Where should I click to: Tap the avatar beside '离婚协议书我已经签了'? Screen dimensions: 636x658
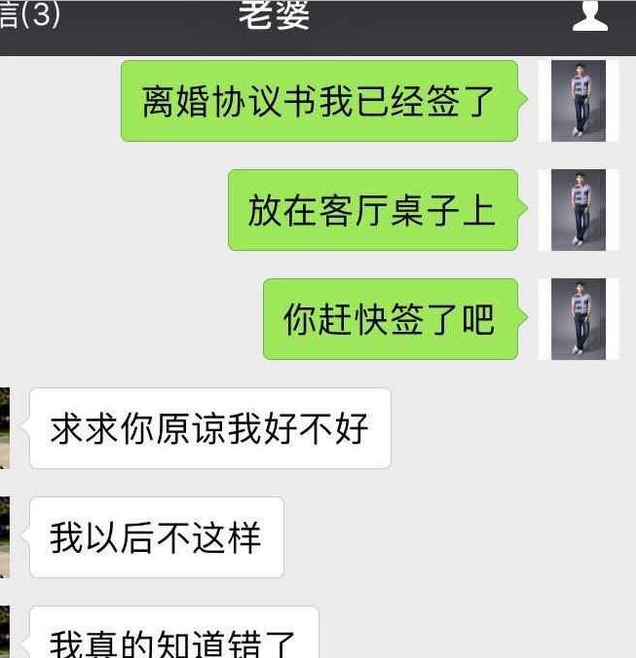coord(578,101)
